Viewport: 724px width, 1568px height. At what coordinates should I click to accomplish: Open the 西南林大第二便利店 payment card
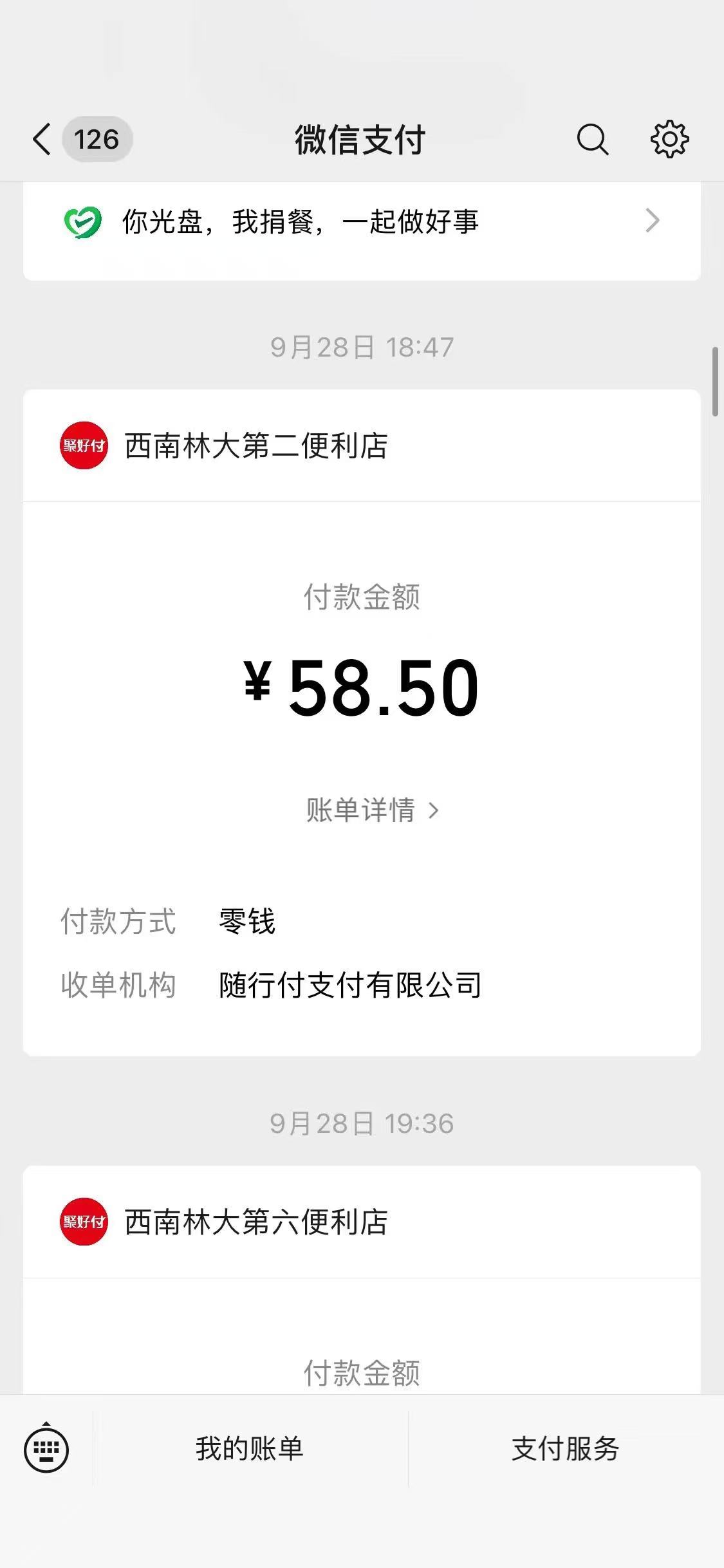click(x=256, y=445)
